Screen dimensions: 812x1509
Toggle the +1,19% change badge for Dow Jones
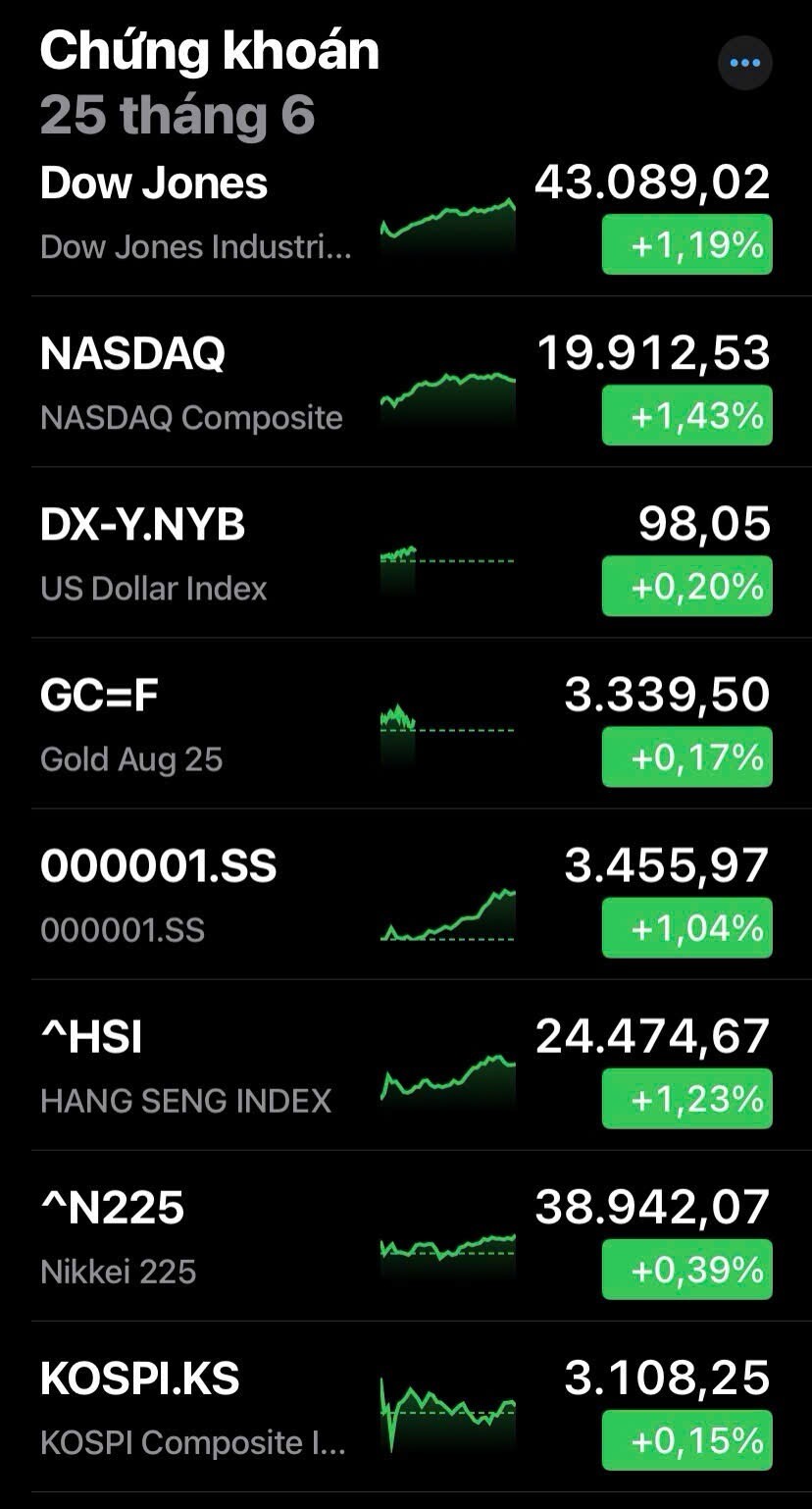click(686, 244)
